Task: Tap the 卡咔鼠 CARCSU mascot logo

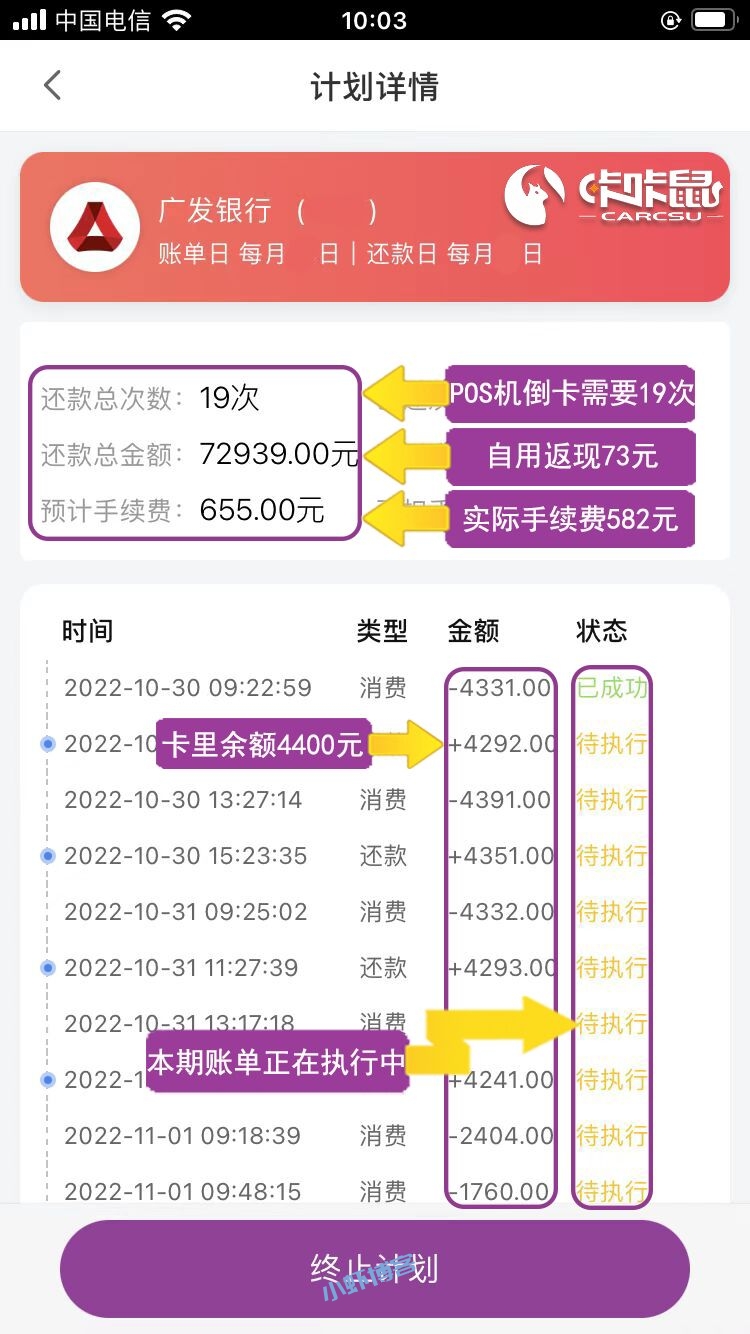Action: click(614, 196)
